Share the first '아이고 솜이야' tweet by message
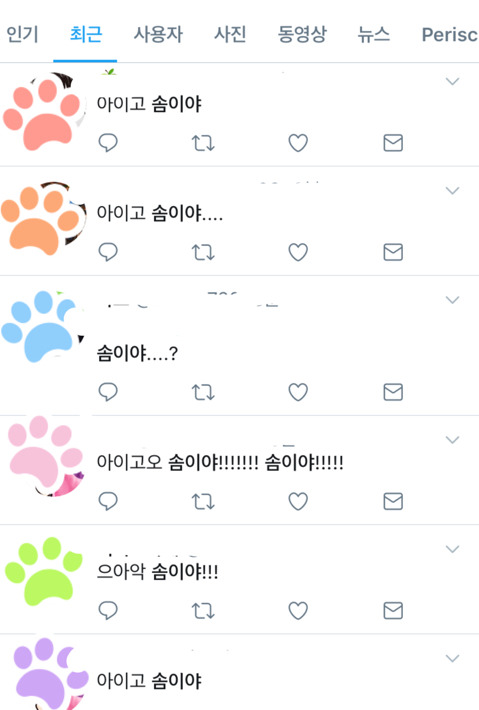The image size is (479, 710). coord(393,143)
